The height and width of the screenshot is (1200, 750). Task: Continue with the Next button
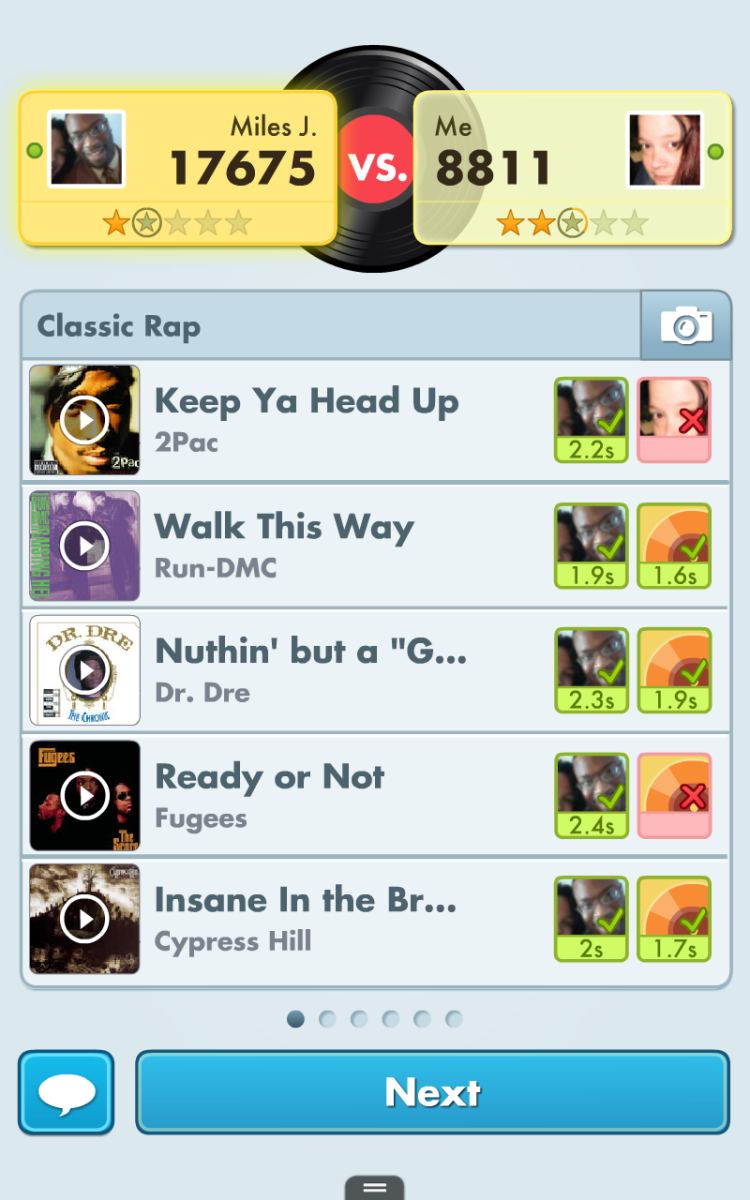[432, 1092]
